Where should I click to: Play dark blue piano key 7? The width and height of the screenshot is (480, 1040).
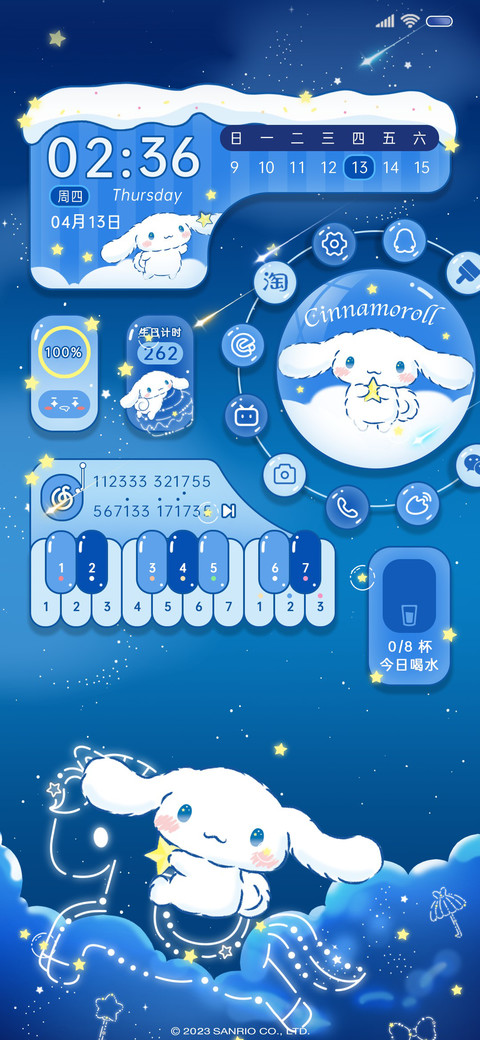click(306, 562)
